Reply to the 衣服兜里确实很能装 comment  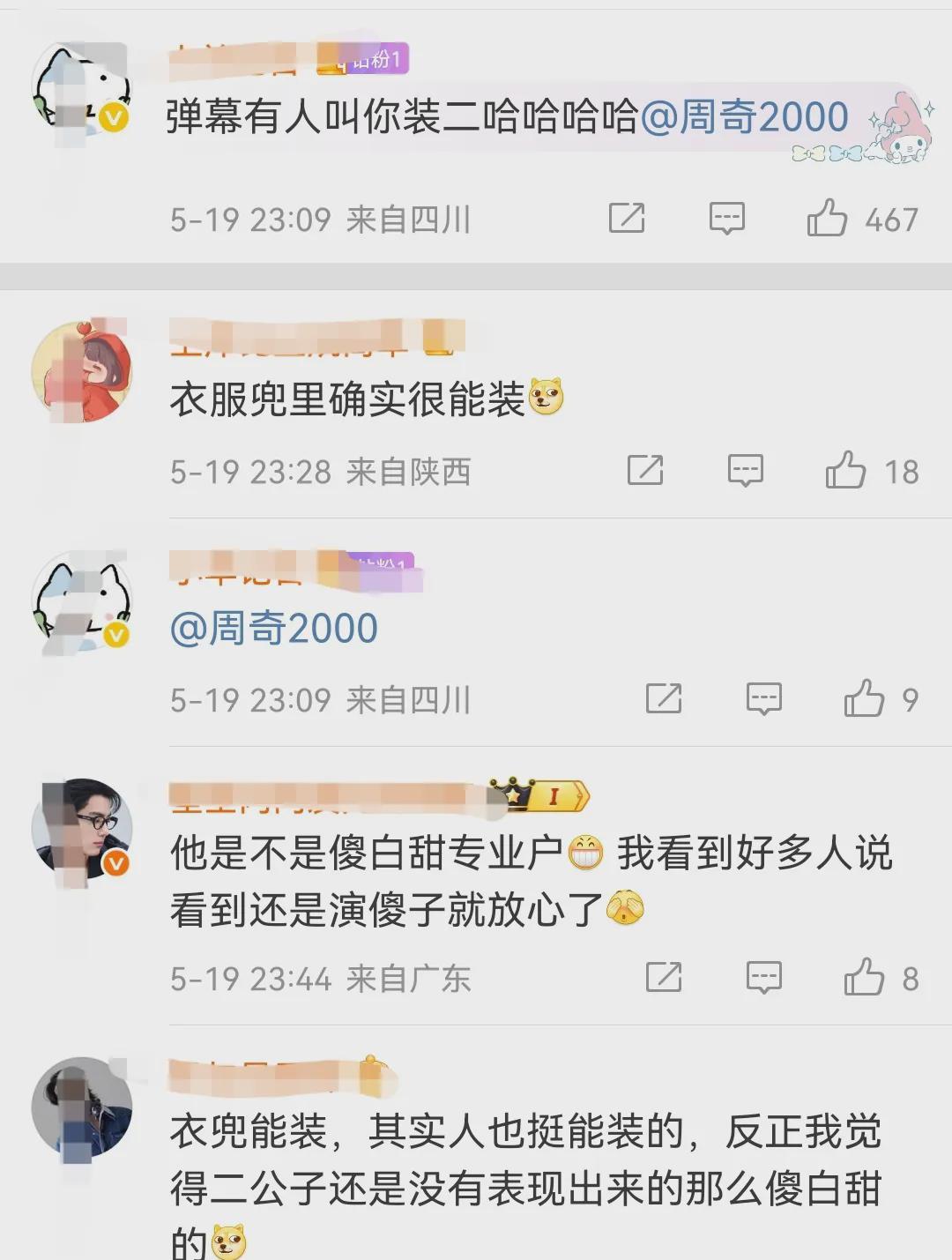pyautogui.click(x=746, y=470)
